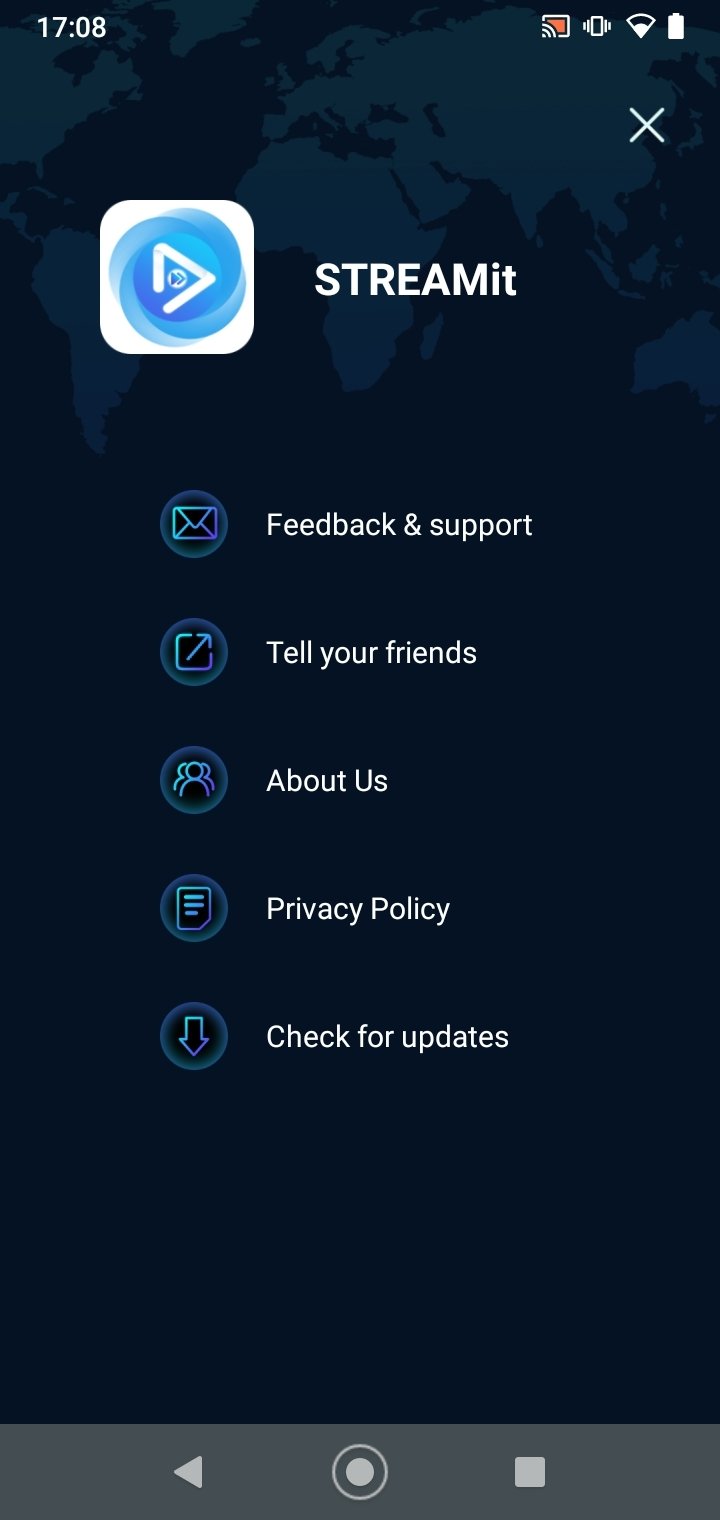Image resolution: width=720 pixels, height=1520 pixels.
Task: Open the About Us page
Action: click(x=326, y=781)
